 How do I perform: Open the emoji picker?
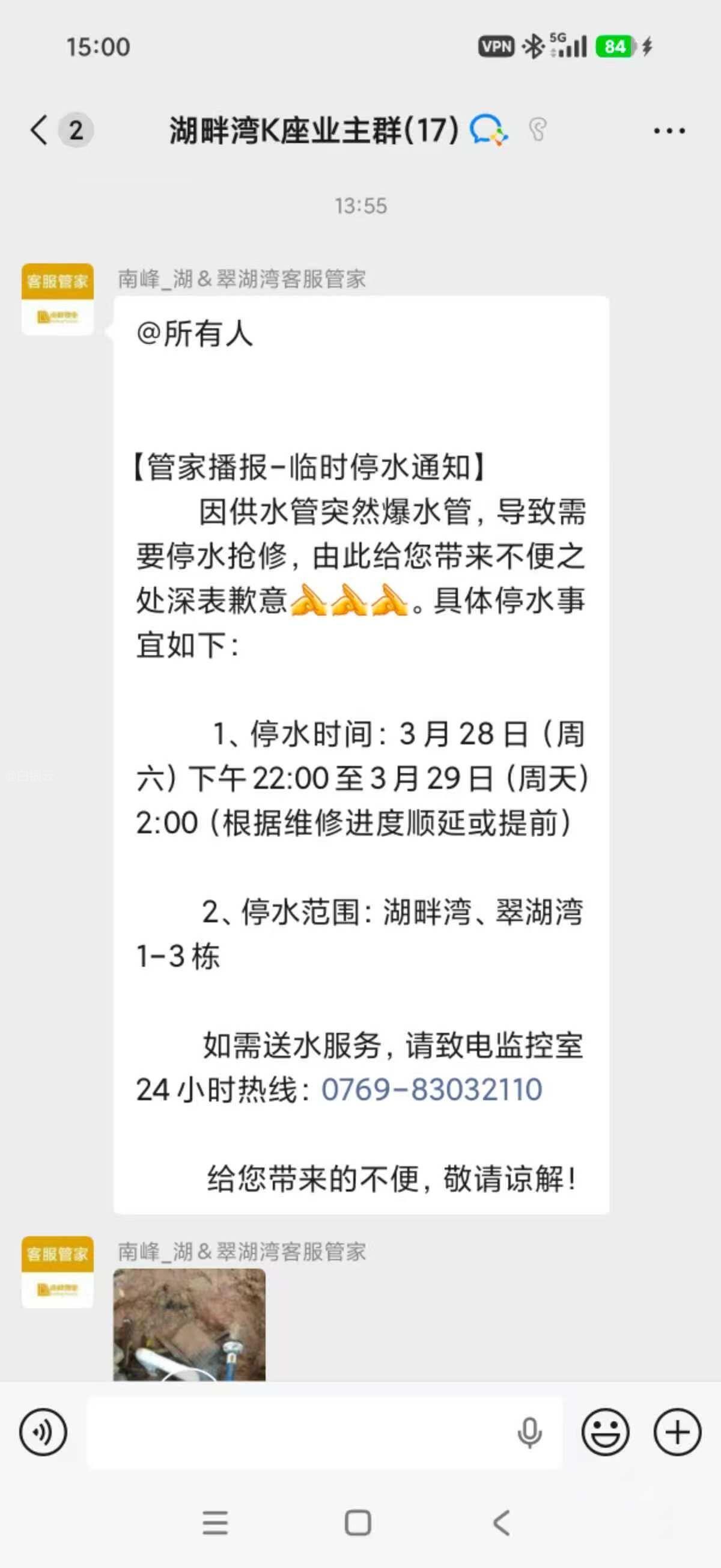(605, 1432)
